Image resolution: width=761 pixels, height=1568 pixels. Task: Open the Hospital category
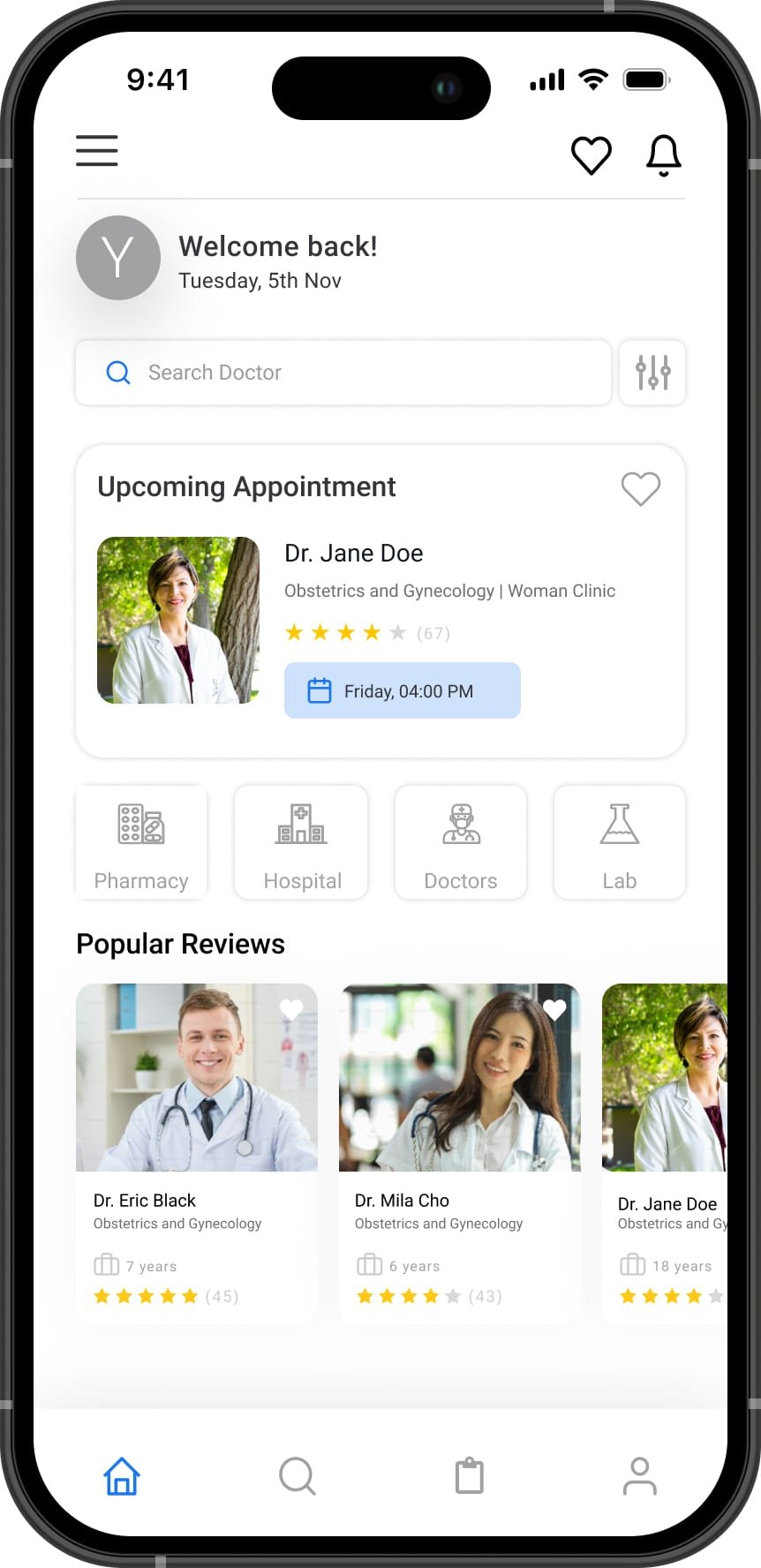[x=301, y=842]
